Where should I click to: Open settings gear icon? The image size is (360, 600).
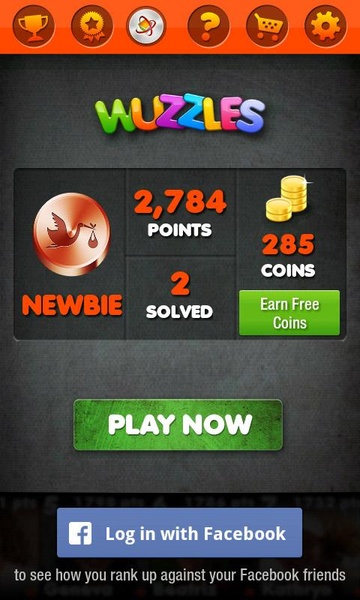pos(326,26)
